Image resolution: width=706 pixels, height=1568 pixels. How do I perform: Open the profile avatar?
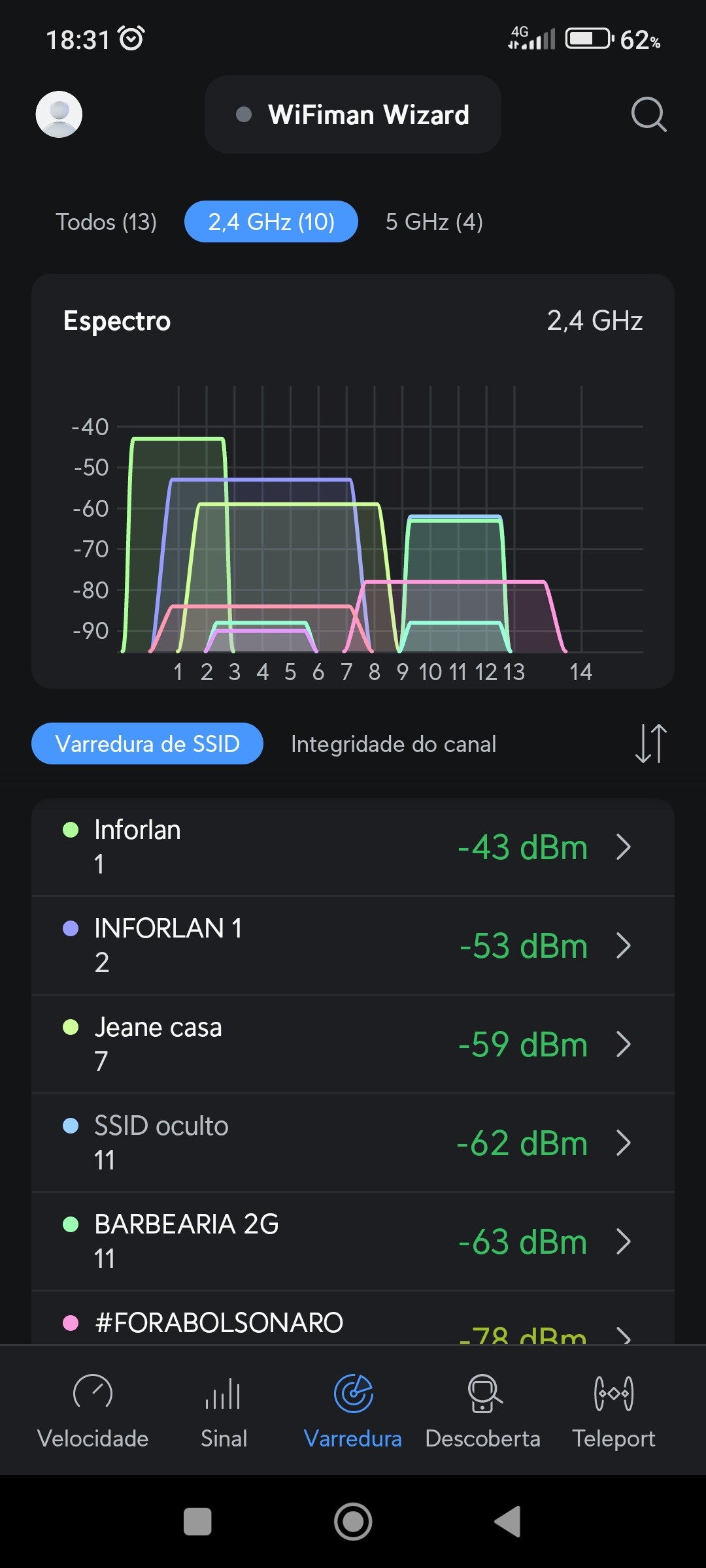pyautogui.click(x=59, y=114)
